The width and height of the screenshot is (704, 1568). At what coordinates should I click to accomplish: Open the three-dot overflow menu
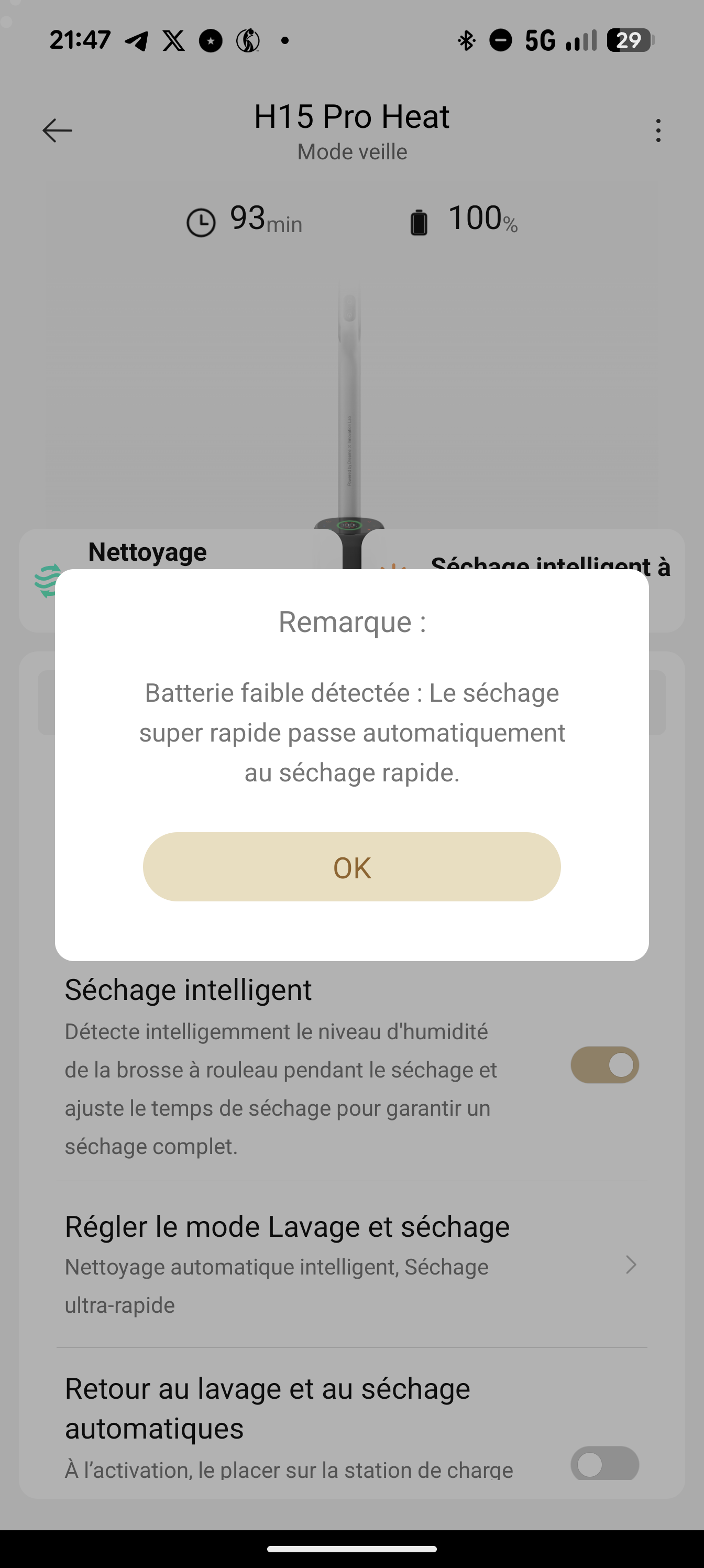[658, 130]
